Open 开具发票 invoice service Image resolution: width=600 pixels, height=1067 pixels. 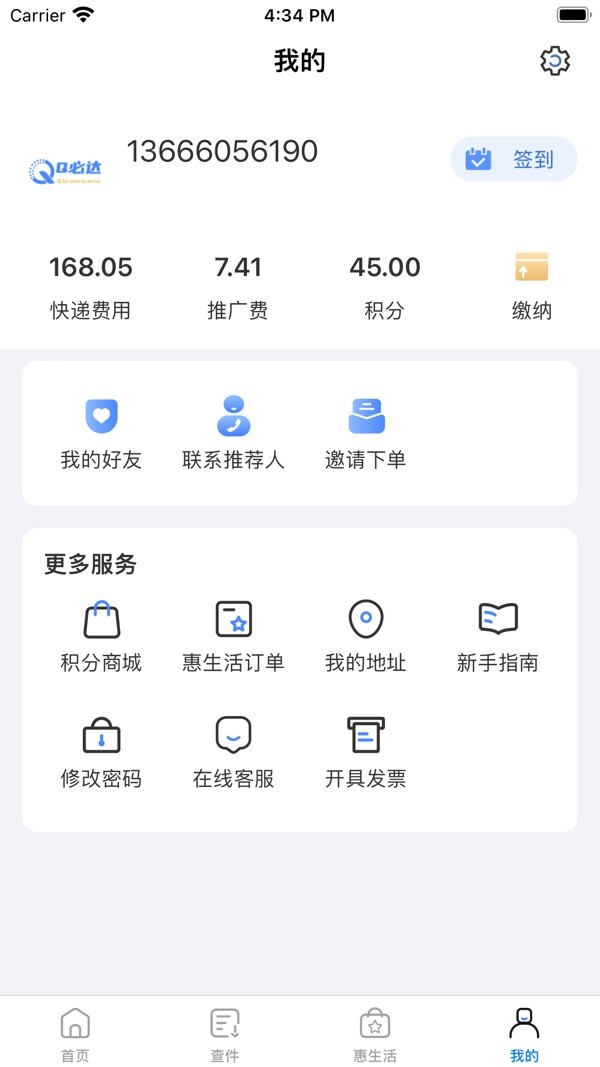tap(365, 752)
